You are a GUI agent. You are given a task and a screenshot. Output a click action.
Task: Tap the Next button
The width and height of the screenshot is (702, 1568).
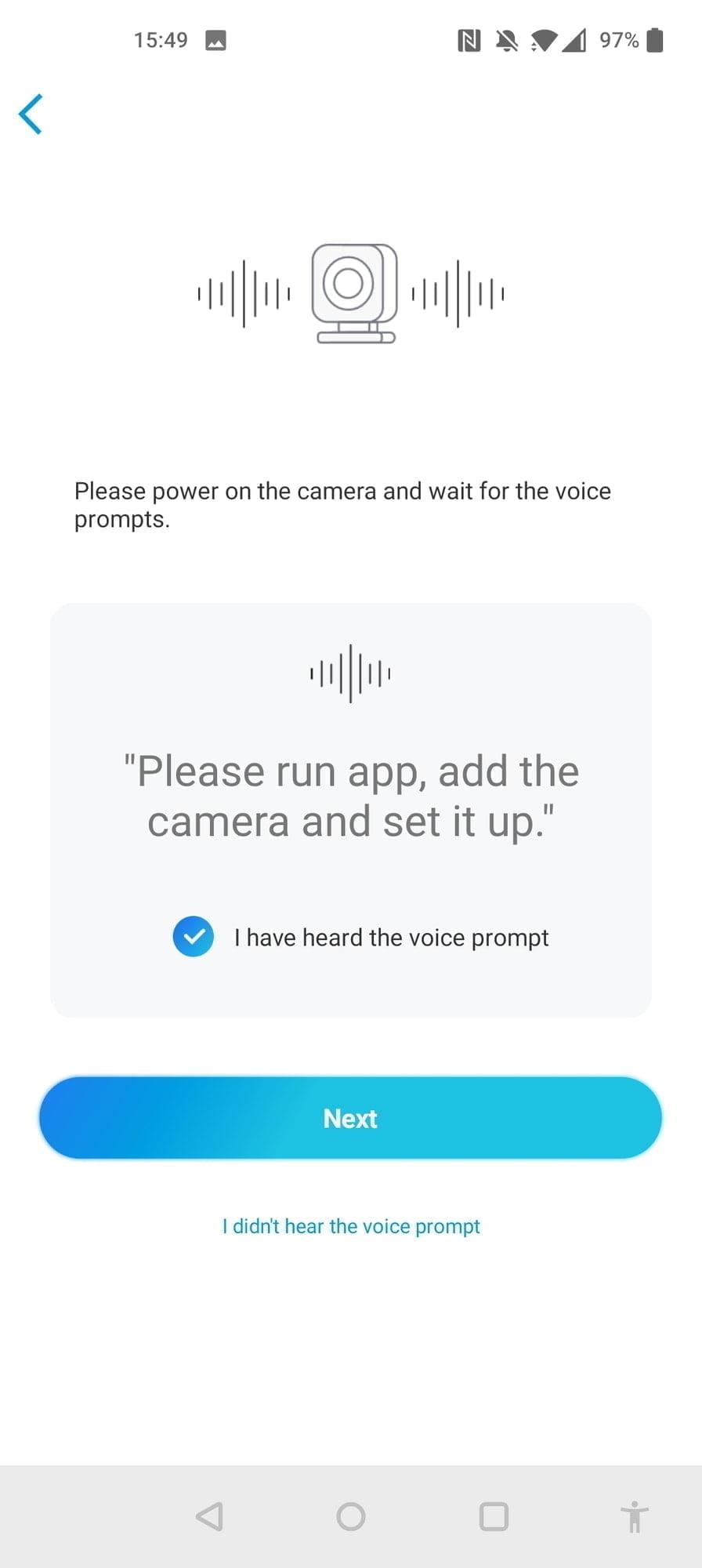(350, 1118)
